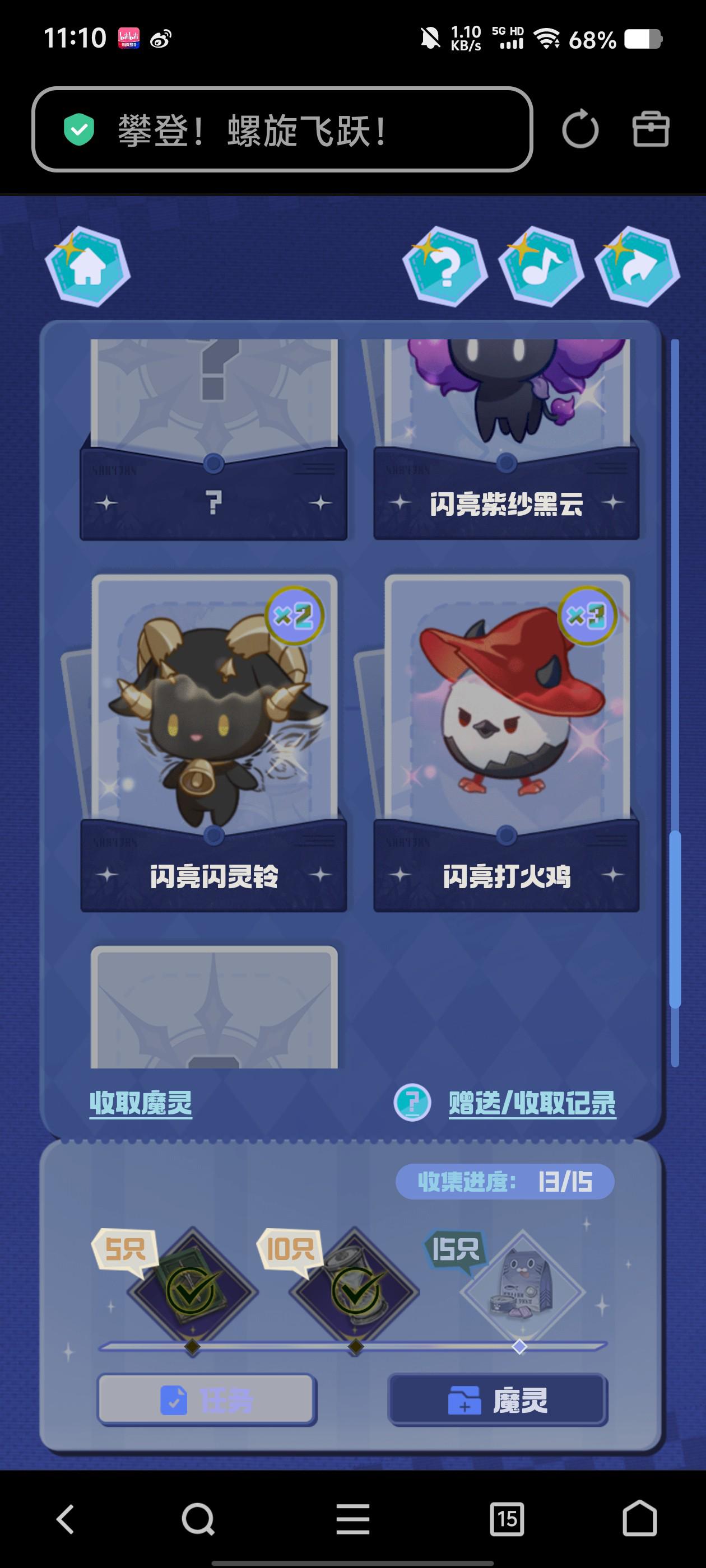Toggle the music note hexagon
This screenshot has width=706, height=1568.
pos(541,267)
